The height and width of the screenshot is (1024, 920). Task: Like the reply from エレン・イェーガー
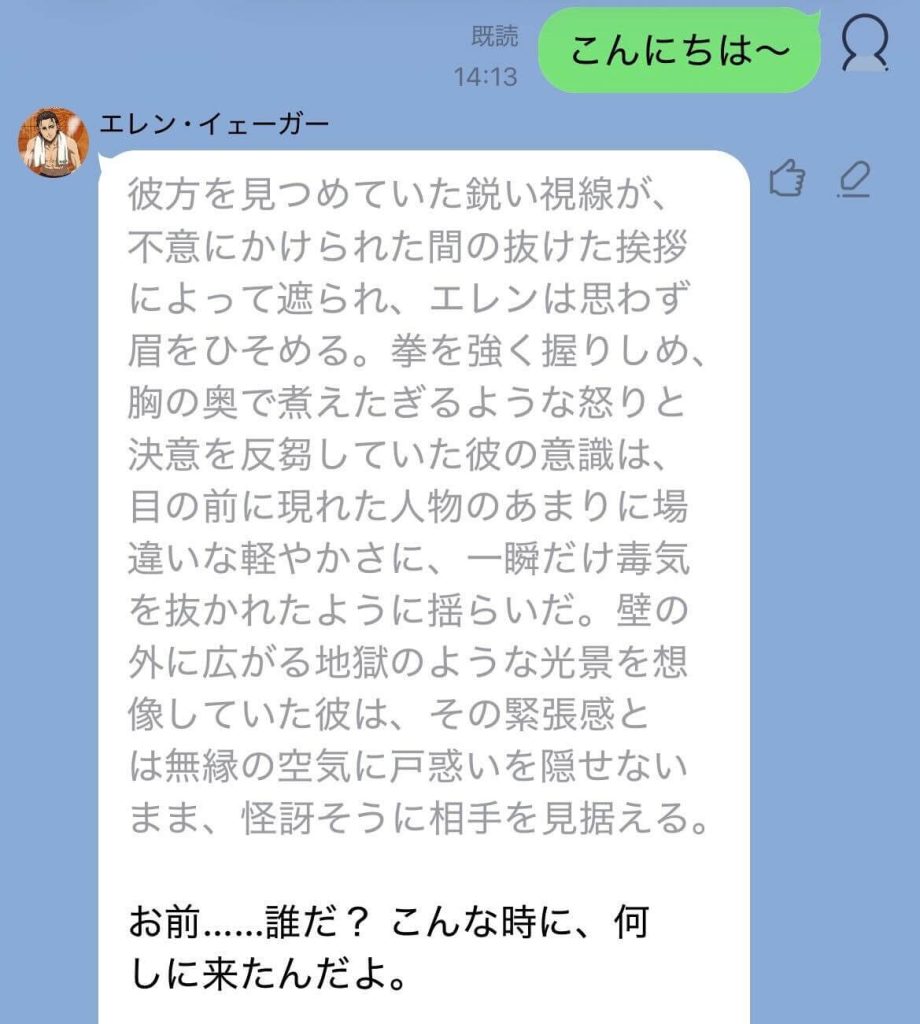[x=788, y=180]
